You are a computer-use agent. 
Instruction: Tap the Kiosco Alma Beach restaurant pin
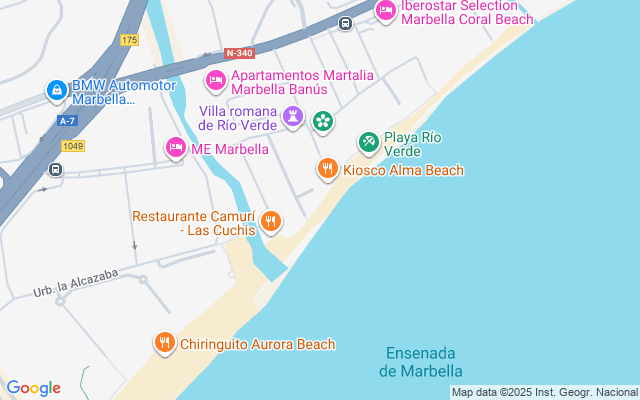[327, 169]
